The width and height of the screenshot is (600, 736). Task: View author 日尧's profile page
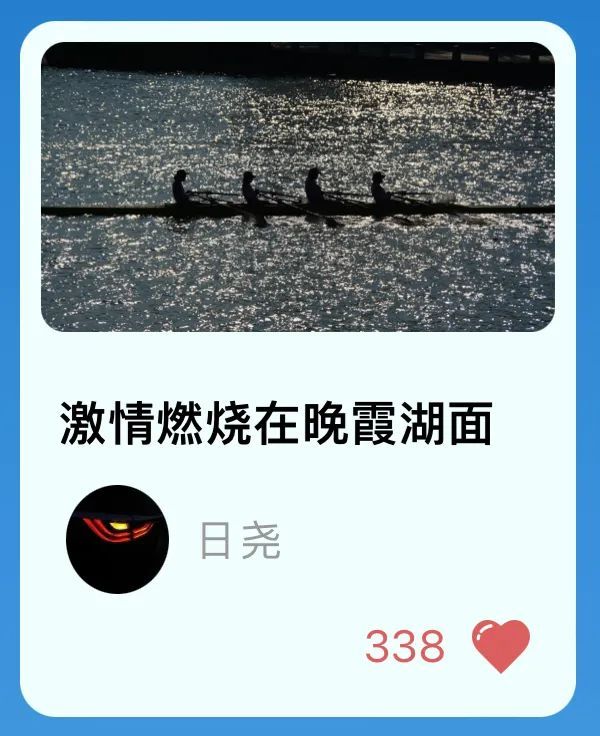(240, 541)
